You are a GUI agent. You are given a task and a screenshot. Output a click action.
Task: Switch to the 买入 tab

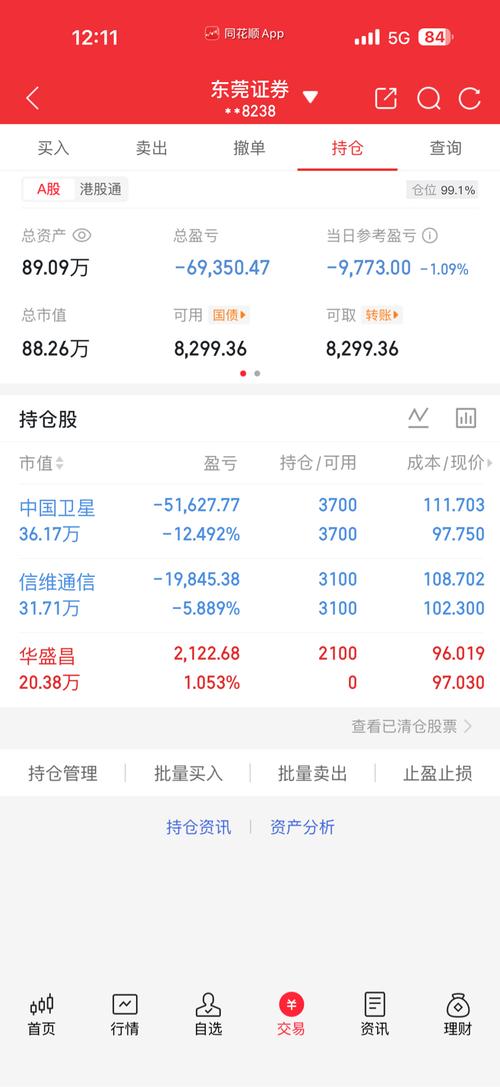[x=53, y=148]
